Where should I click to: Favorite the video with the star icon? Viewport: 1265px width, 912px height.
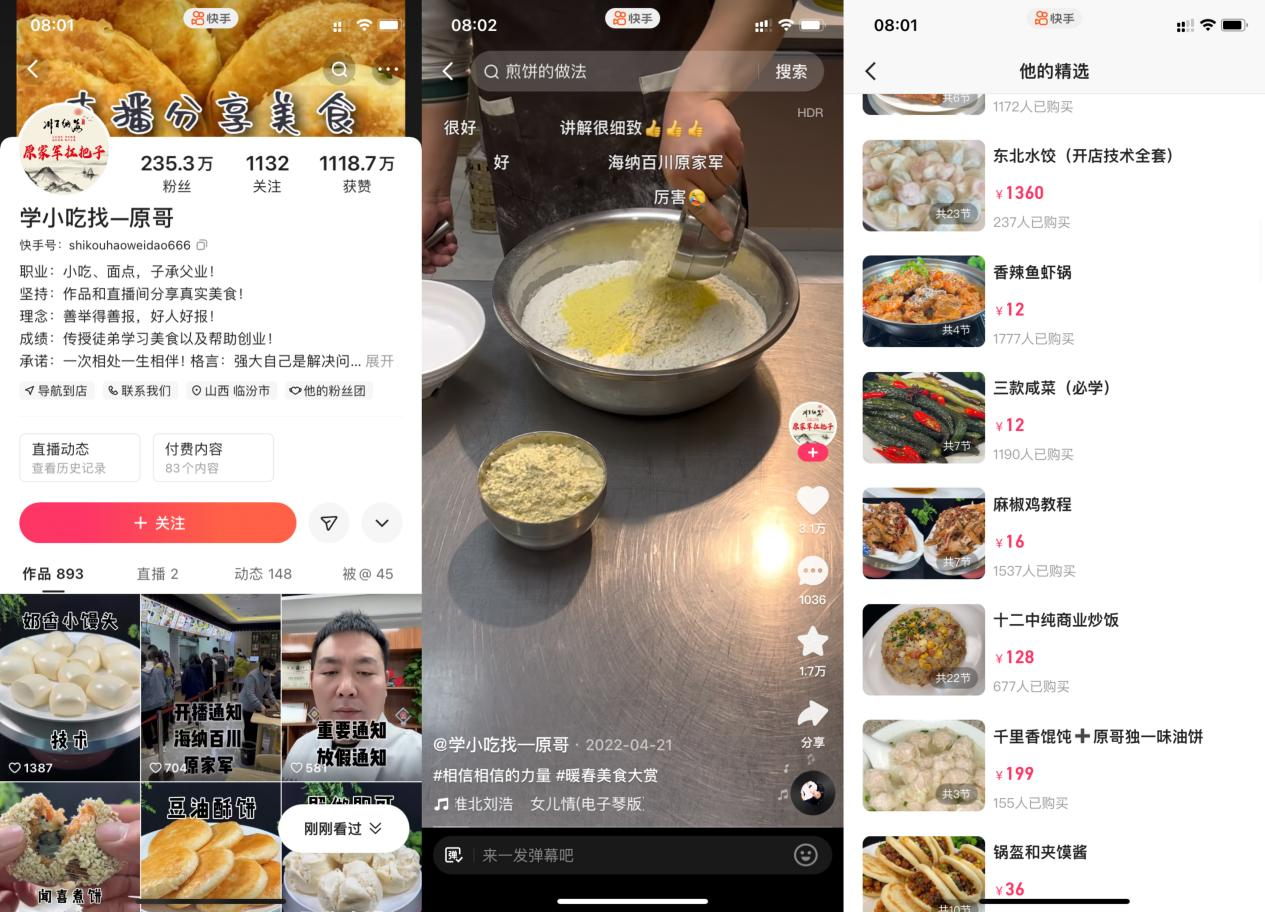(x=812, y=642)
